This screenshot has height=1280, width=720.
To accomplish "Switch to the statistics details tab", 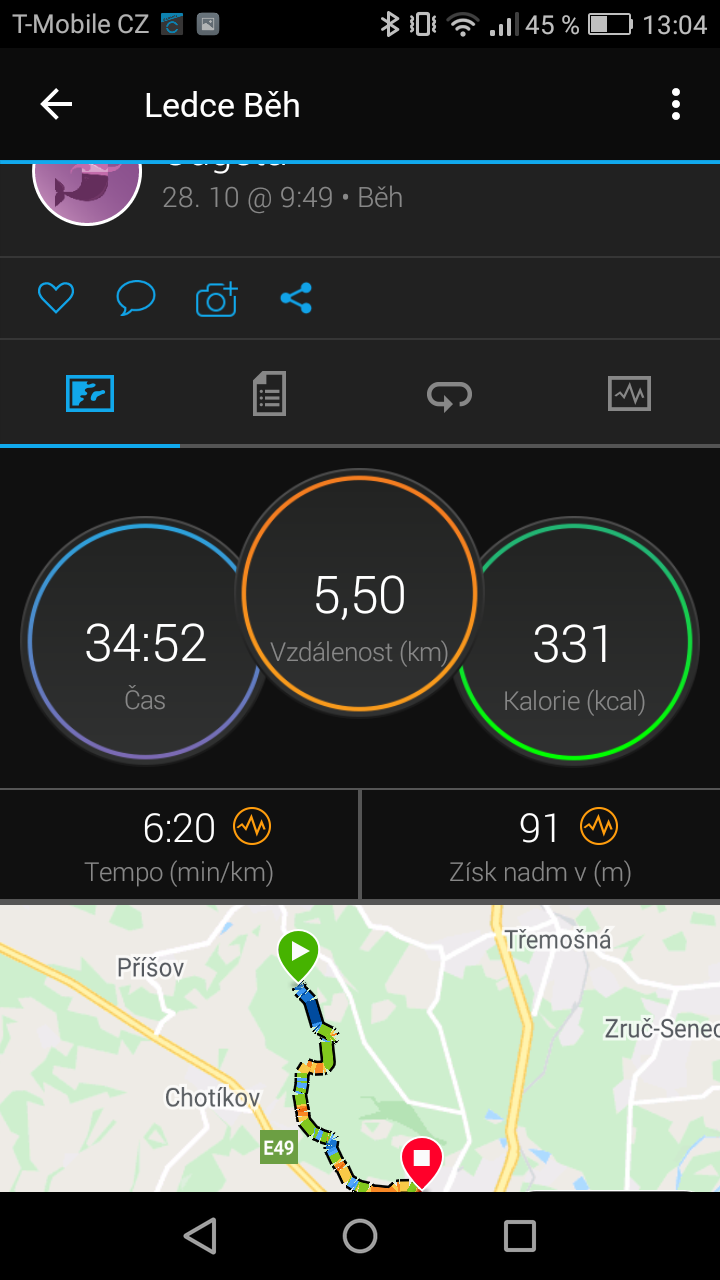I will (x=269, y=393).
